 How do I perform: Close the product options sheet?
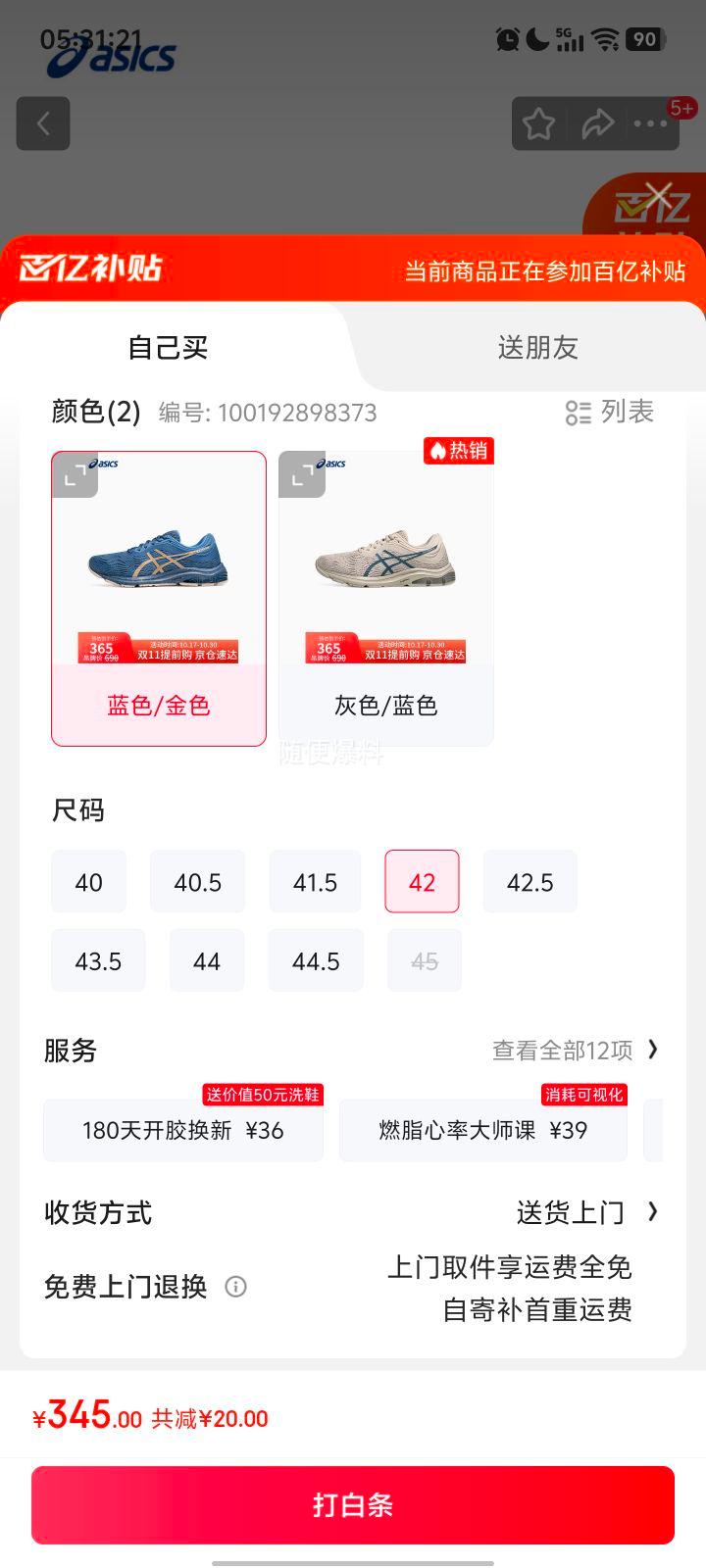click(x=659, y=195)
